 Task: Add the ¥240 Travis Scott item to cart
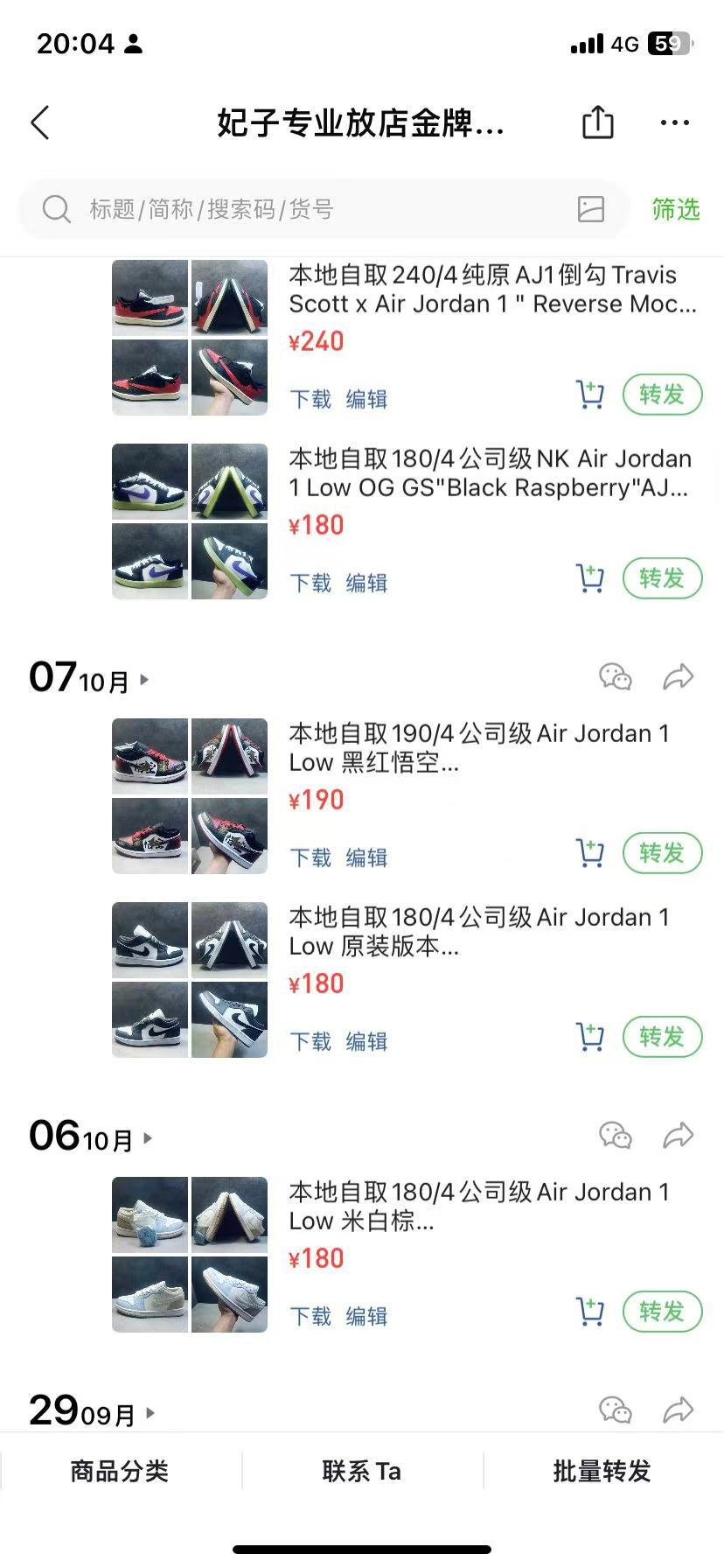590,395
